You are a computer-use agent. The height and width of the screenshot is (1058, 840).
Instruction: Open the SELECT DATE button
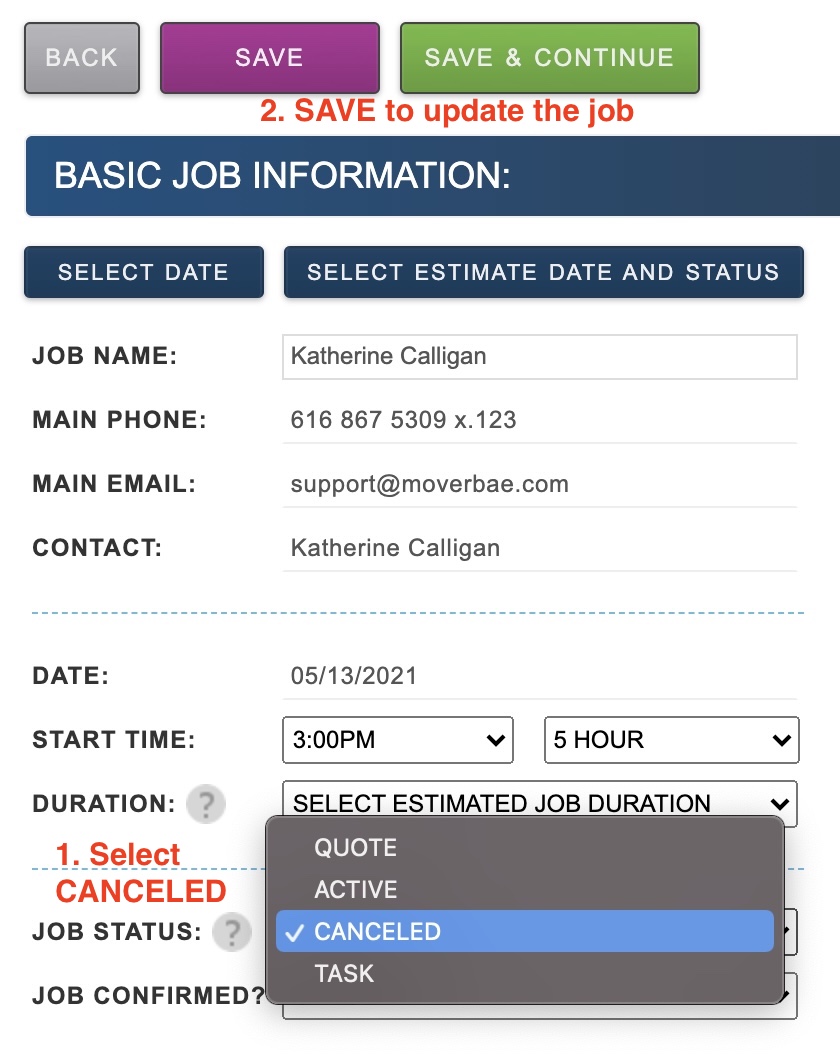143,272
